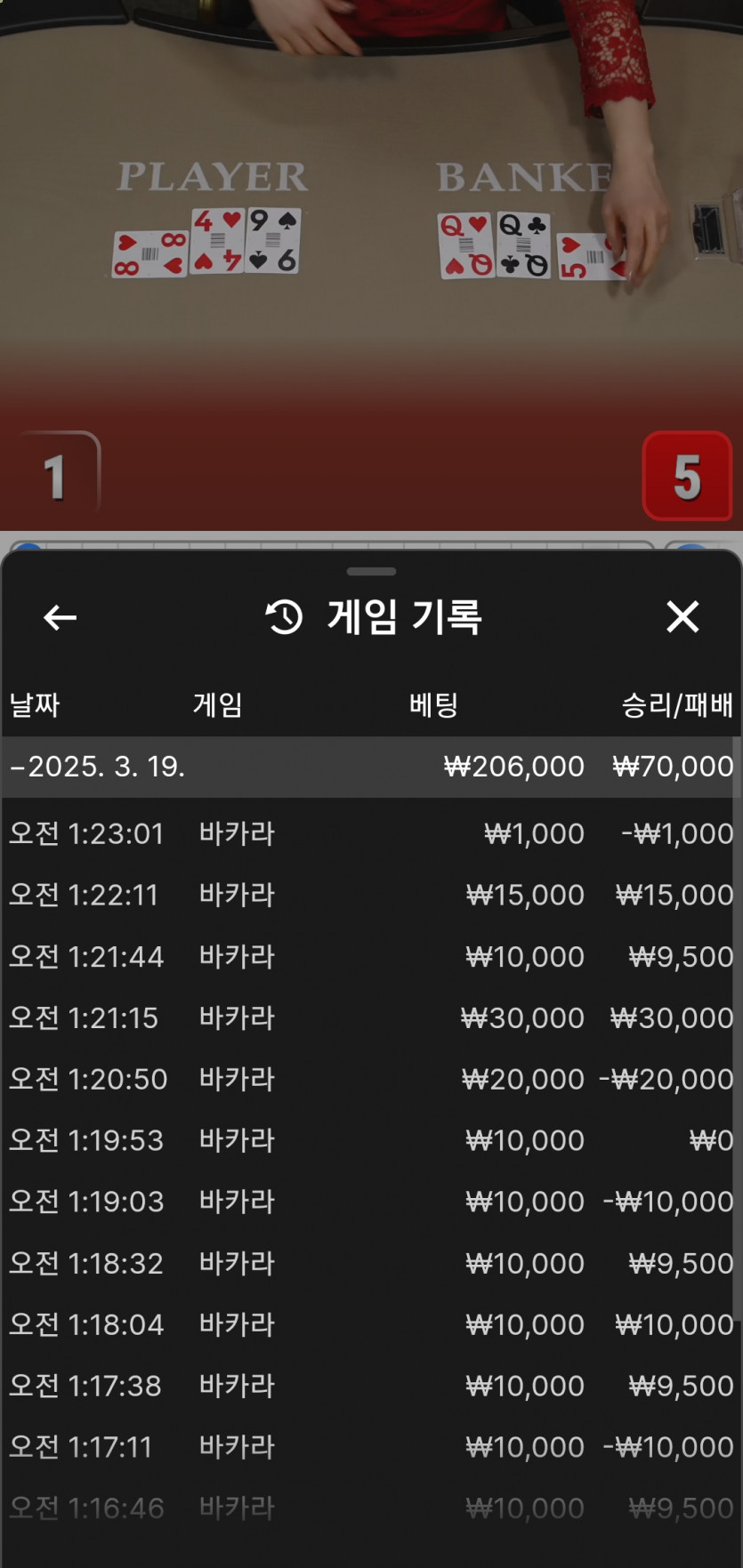This screenshot has width=743, height=1568.
Task: View the 오전 1:17:38 baccarat entry
Action: pos(370,1386)
